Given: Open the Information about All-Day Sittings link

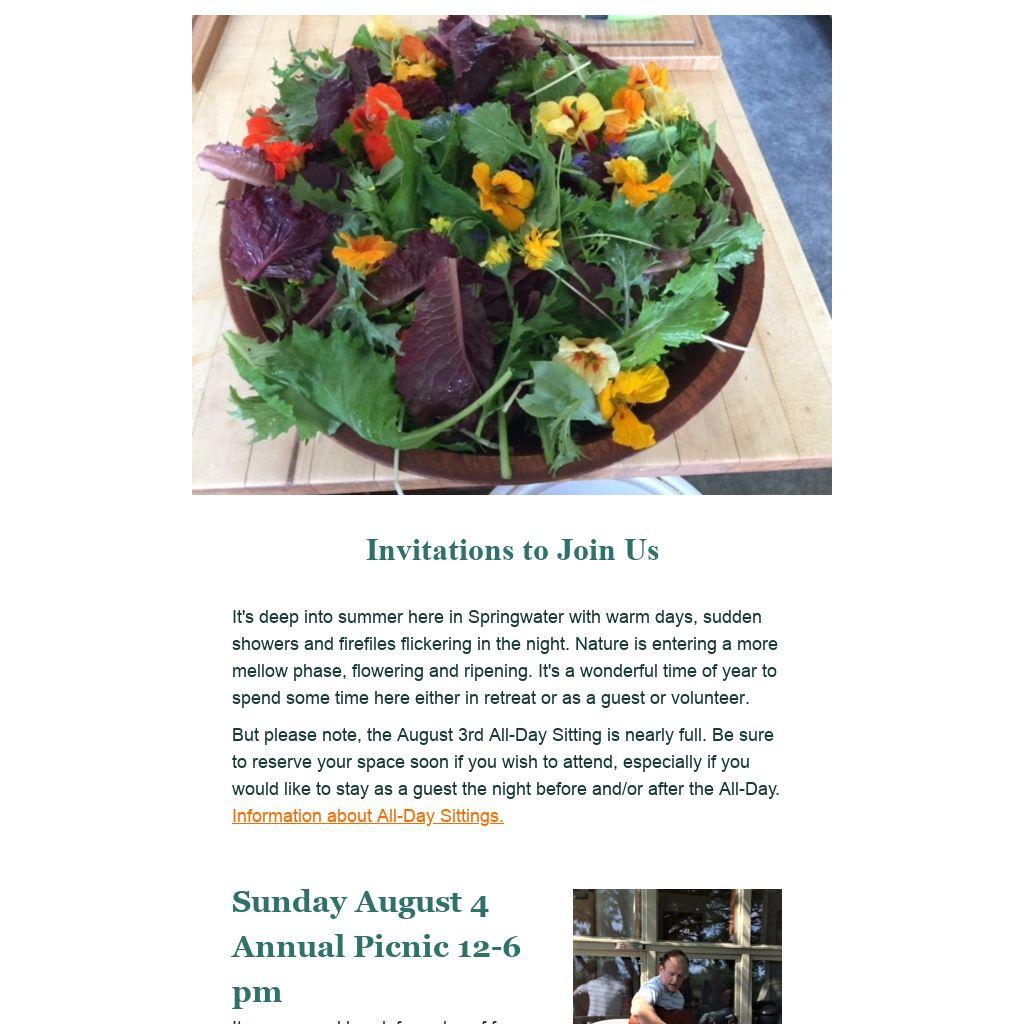Looking at the screenshot, I should pyautogui.click(x=367, y=816).
